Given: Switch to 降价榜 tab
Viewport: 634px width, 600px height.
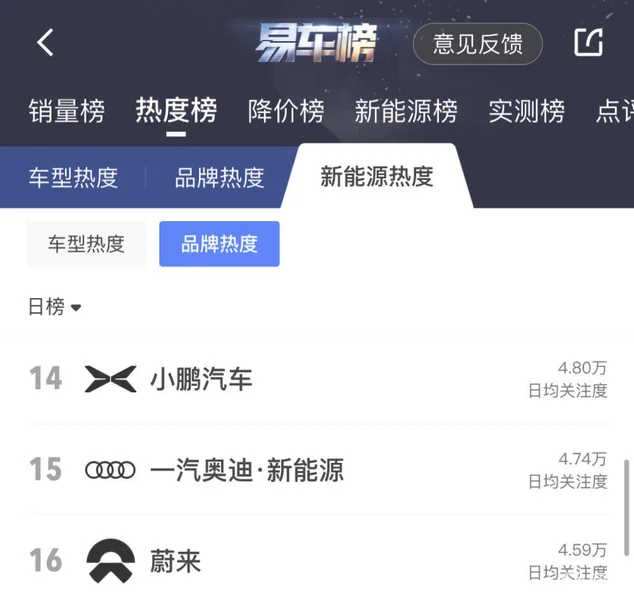Looking at the screenshot, I should tap(286, 111).
